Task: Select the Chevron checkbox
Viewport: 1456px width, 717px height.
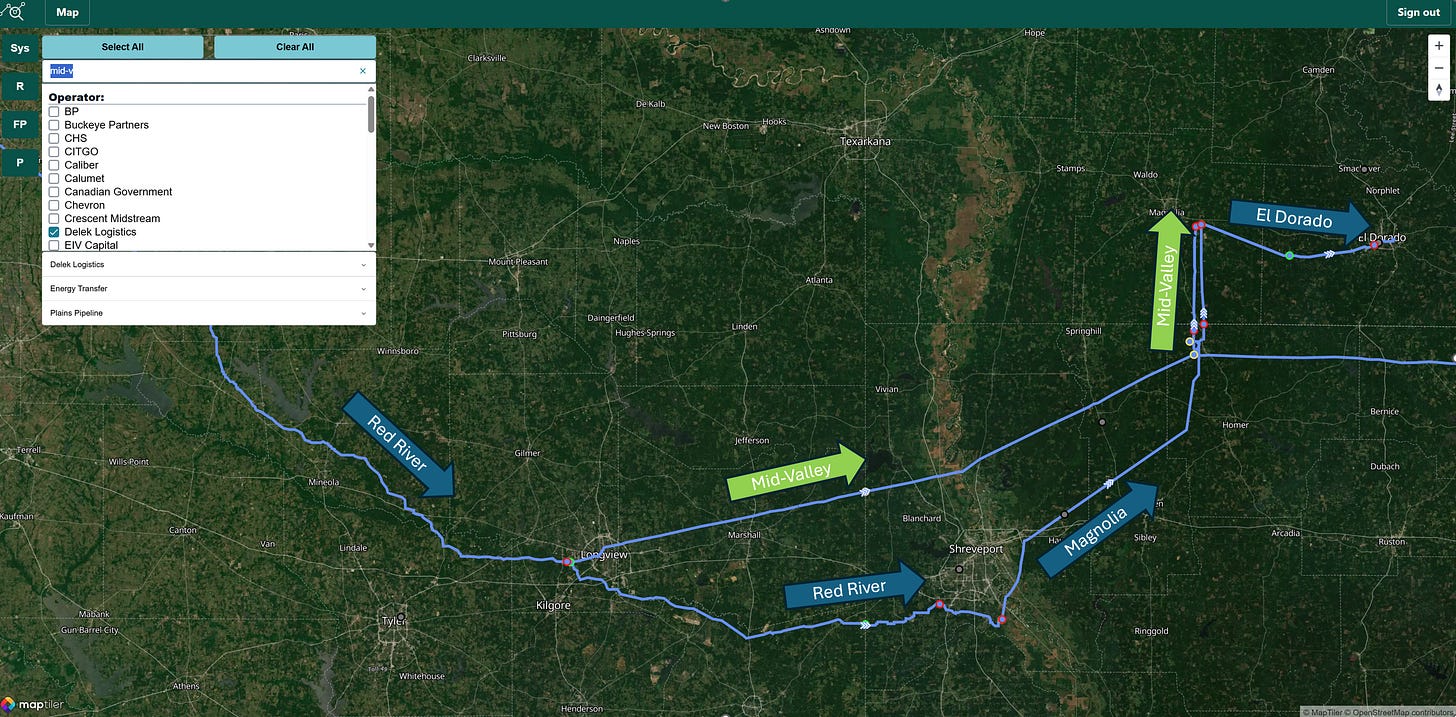Action: coord(54,205)
